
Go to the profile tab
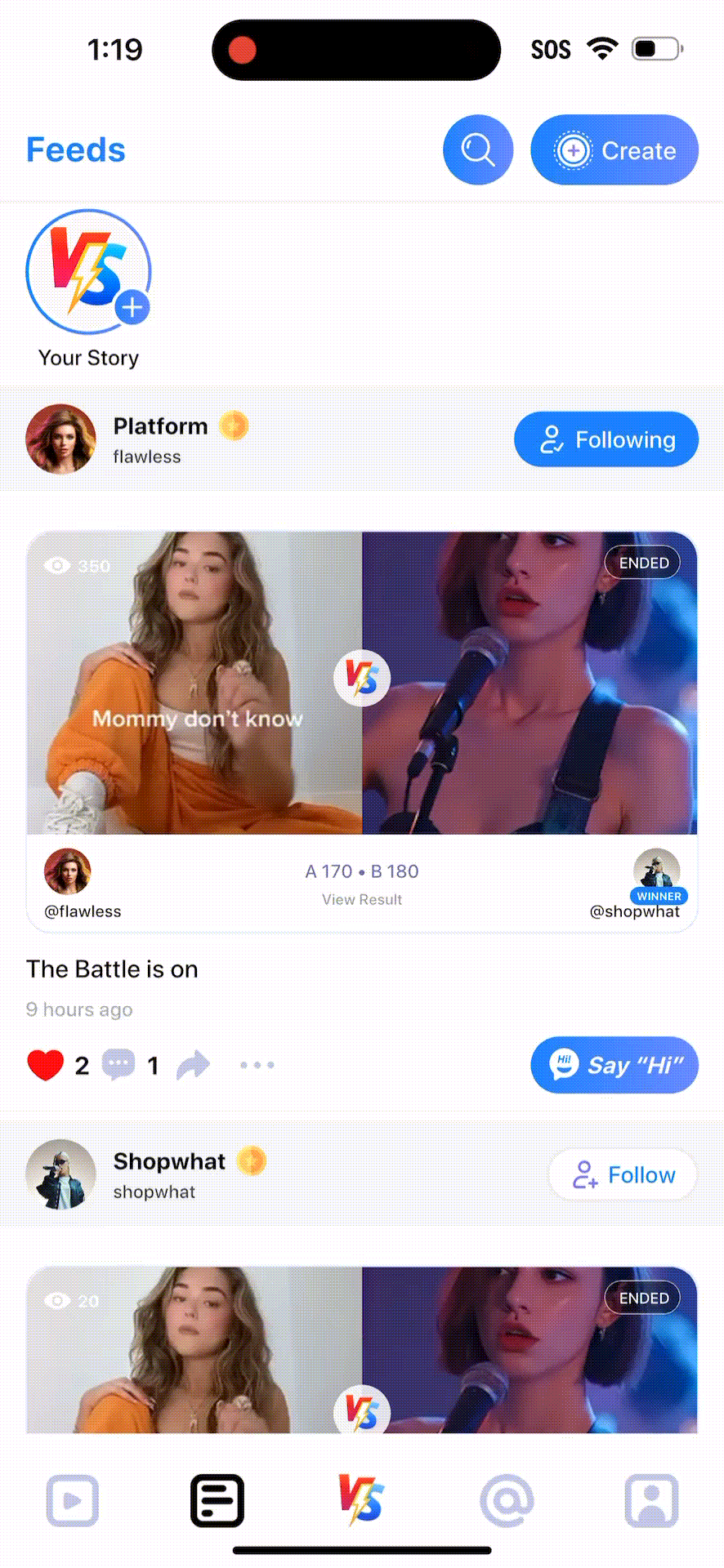[651, 1500]
